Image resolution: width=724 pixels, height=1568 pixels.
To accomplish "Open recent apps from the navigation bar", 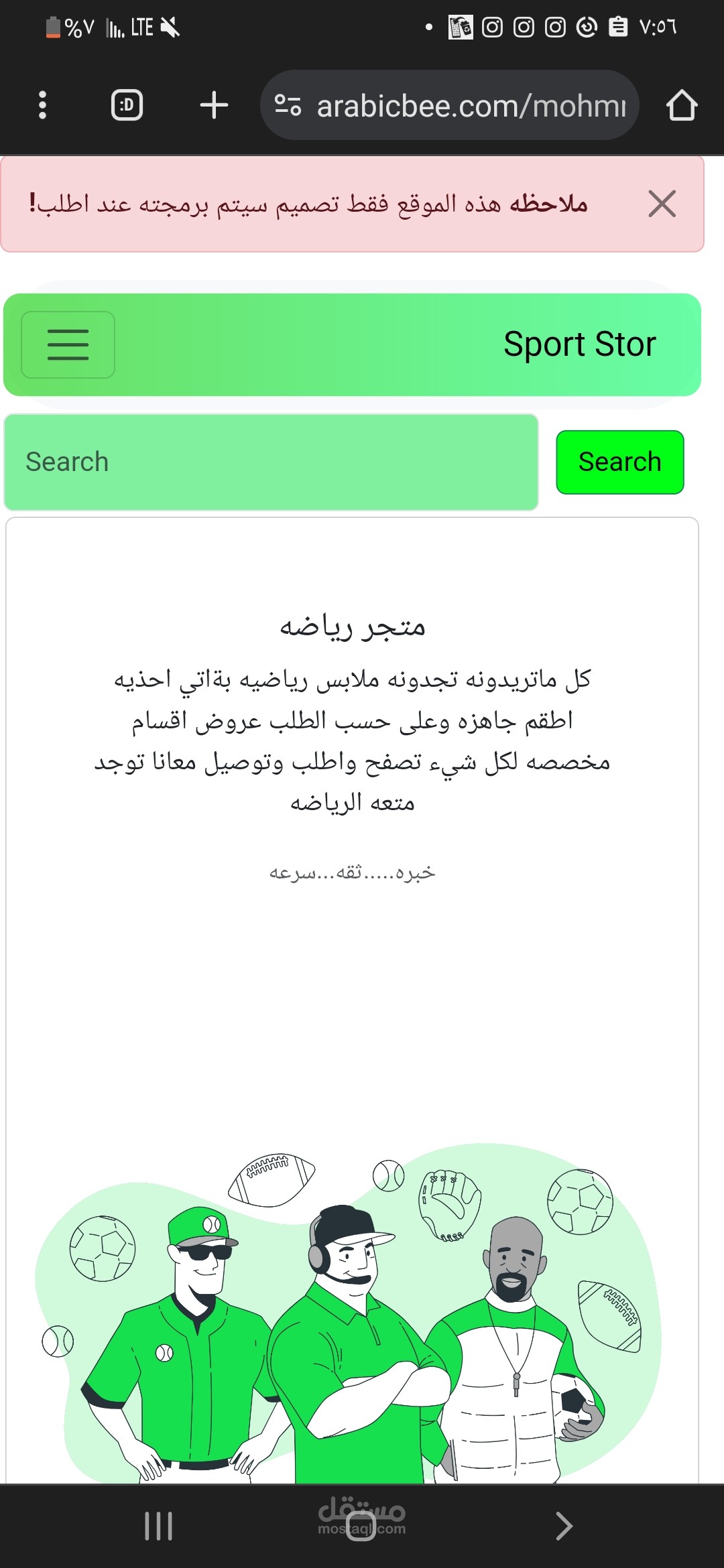I will tap(159, 1526).
